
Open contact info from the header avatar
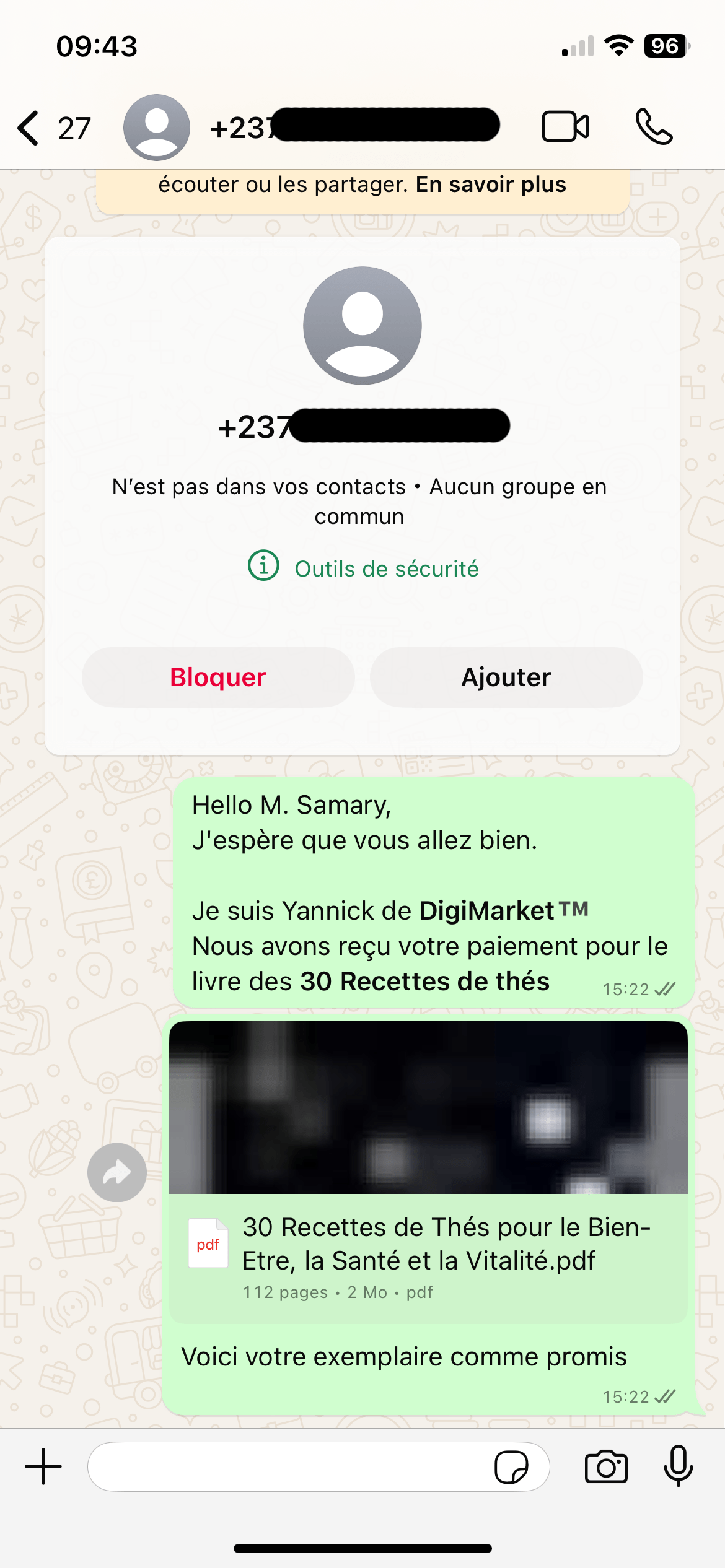tap(157, 128)
